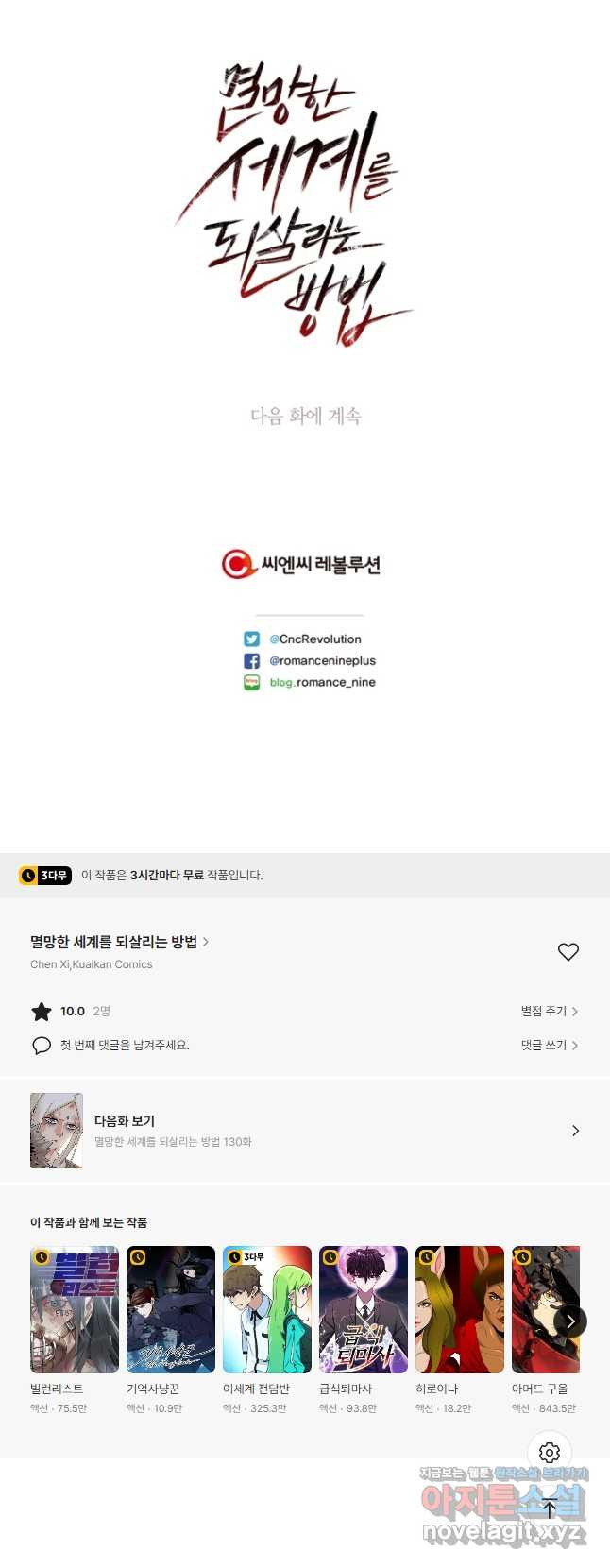Show more recommended works with the arrow
Screen dimensions: 610x1568
coord(570,1321)
